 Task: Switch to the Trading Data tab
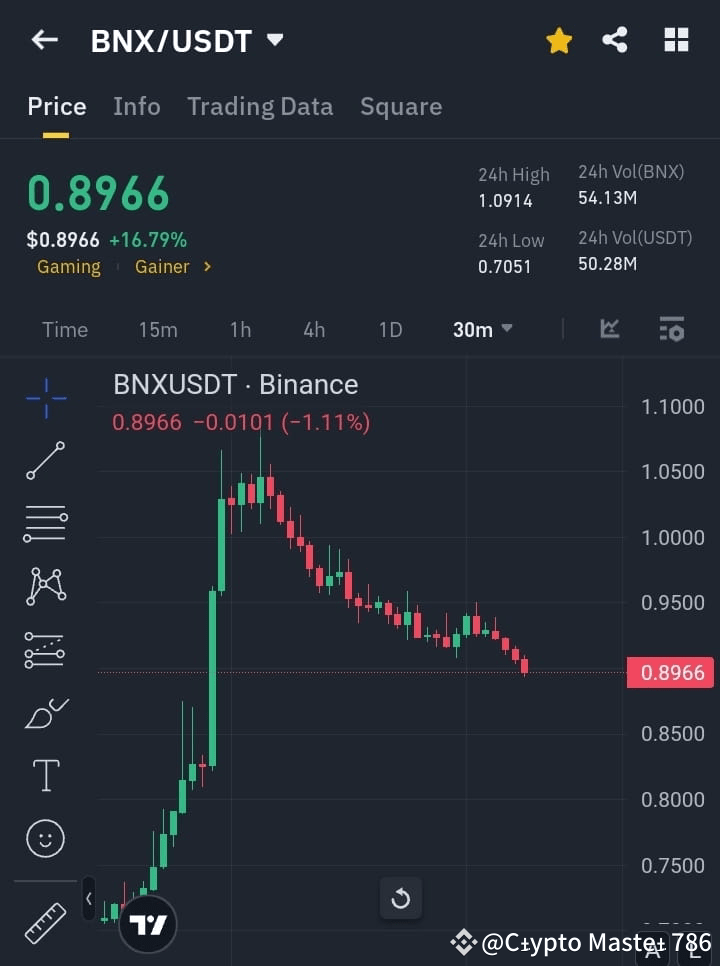pos(260,106)
